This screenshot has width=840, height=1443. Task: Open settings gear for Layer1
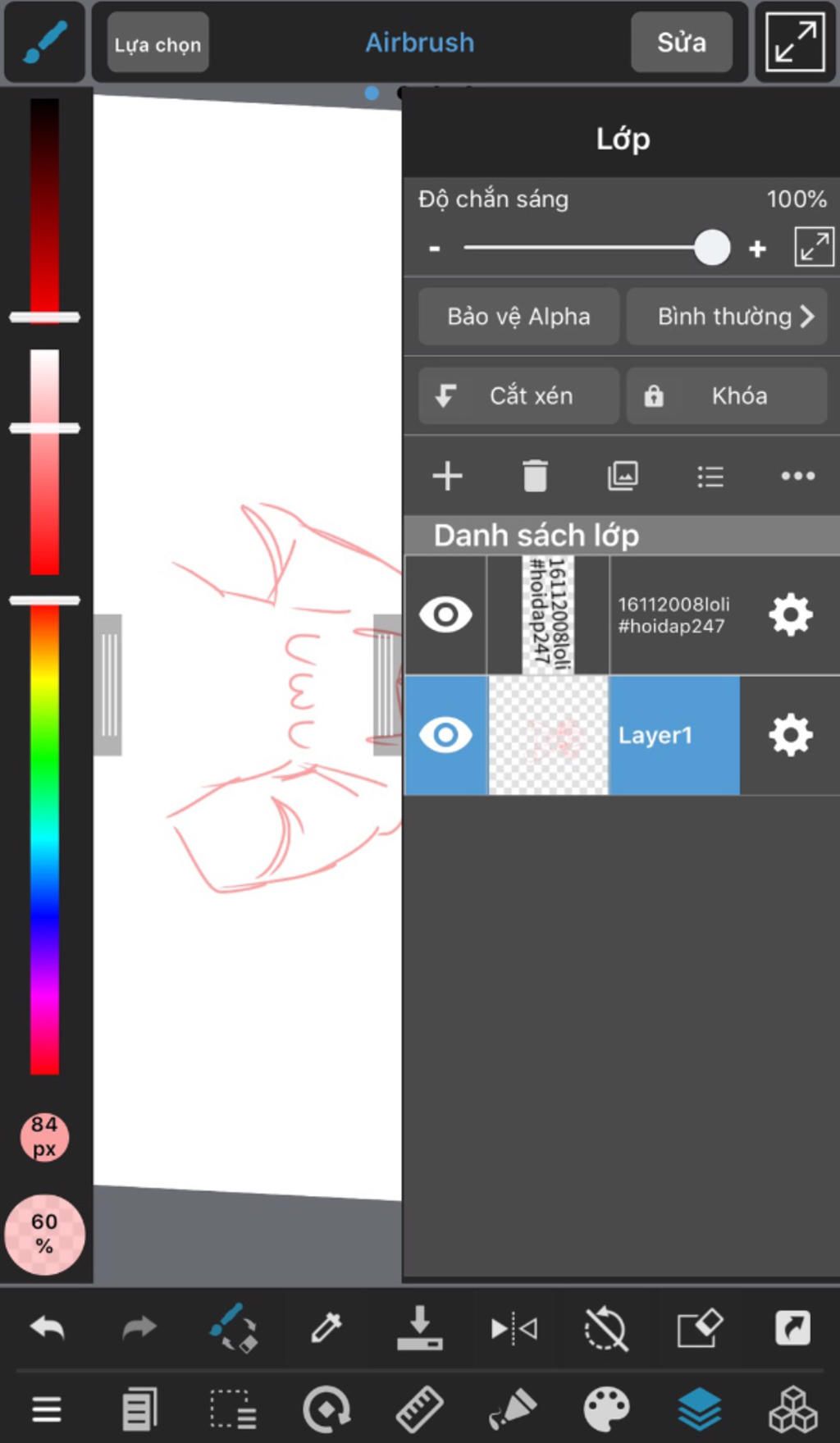pyautogui.click(x=790, y=735)
